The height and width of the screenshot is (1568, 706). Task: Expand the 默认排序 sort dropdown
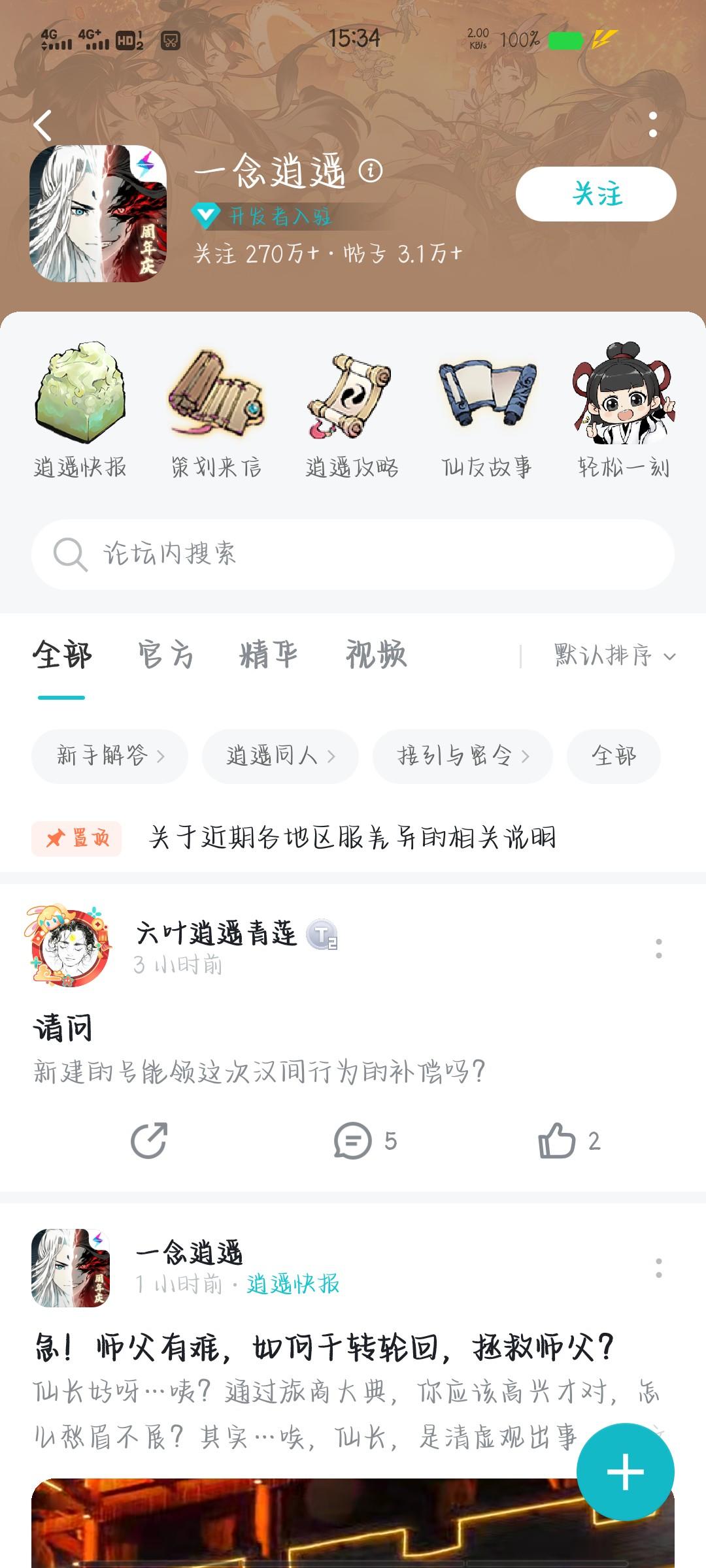[614, 655]
